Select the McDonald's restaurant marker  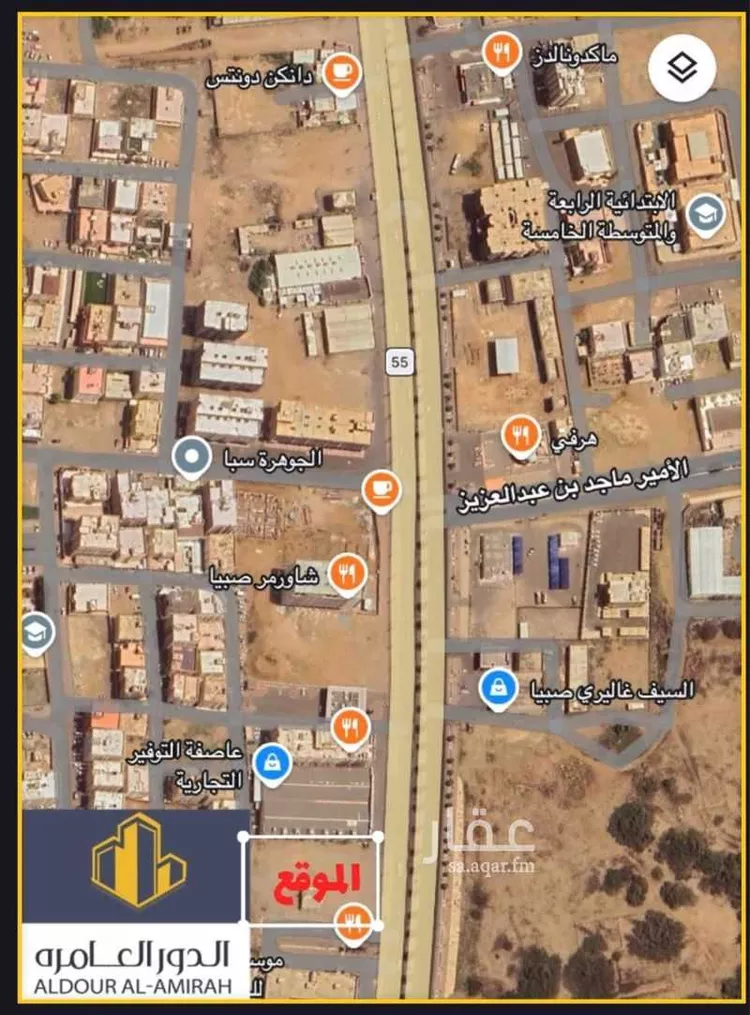pos(502,53)
